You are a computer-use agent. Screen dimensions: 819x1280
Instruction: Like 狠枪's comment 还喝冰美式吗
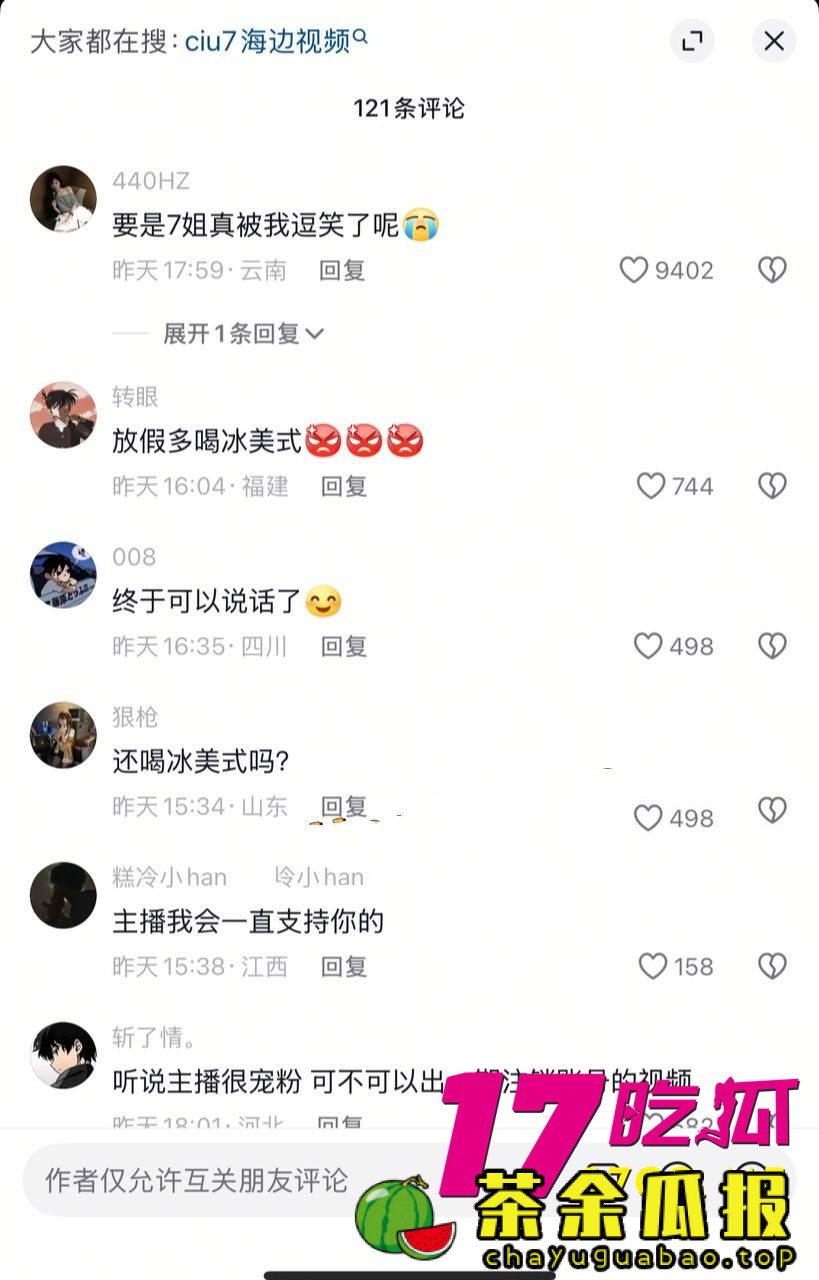pyautogui.click(x=649, y=818)
